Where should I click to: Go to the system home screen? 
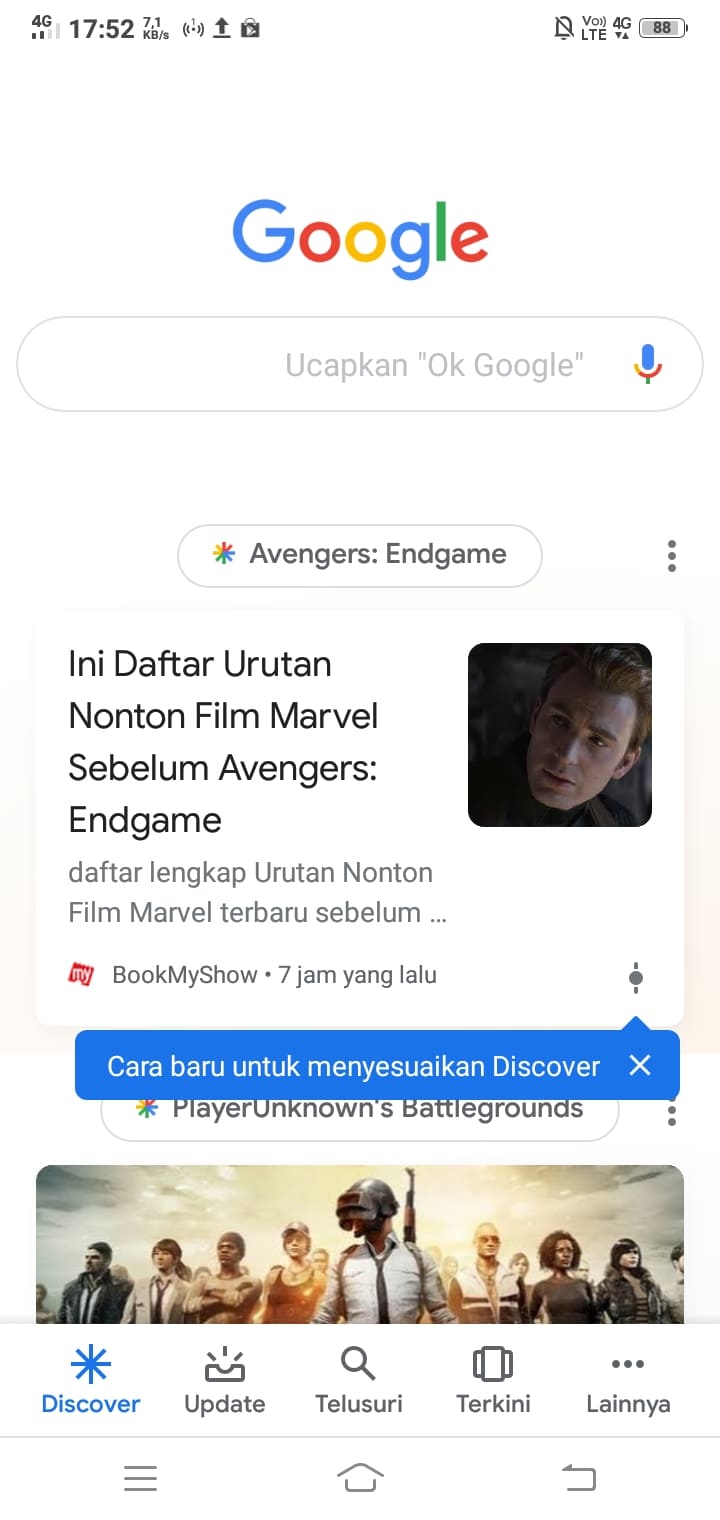(x=360, y=1477)
